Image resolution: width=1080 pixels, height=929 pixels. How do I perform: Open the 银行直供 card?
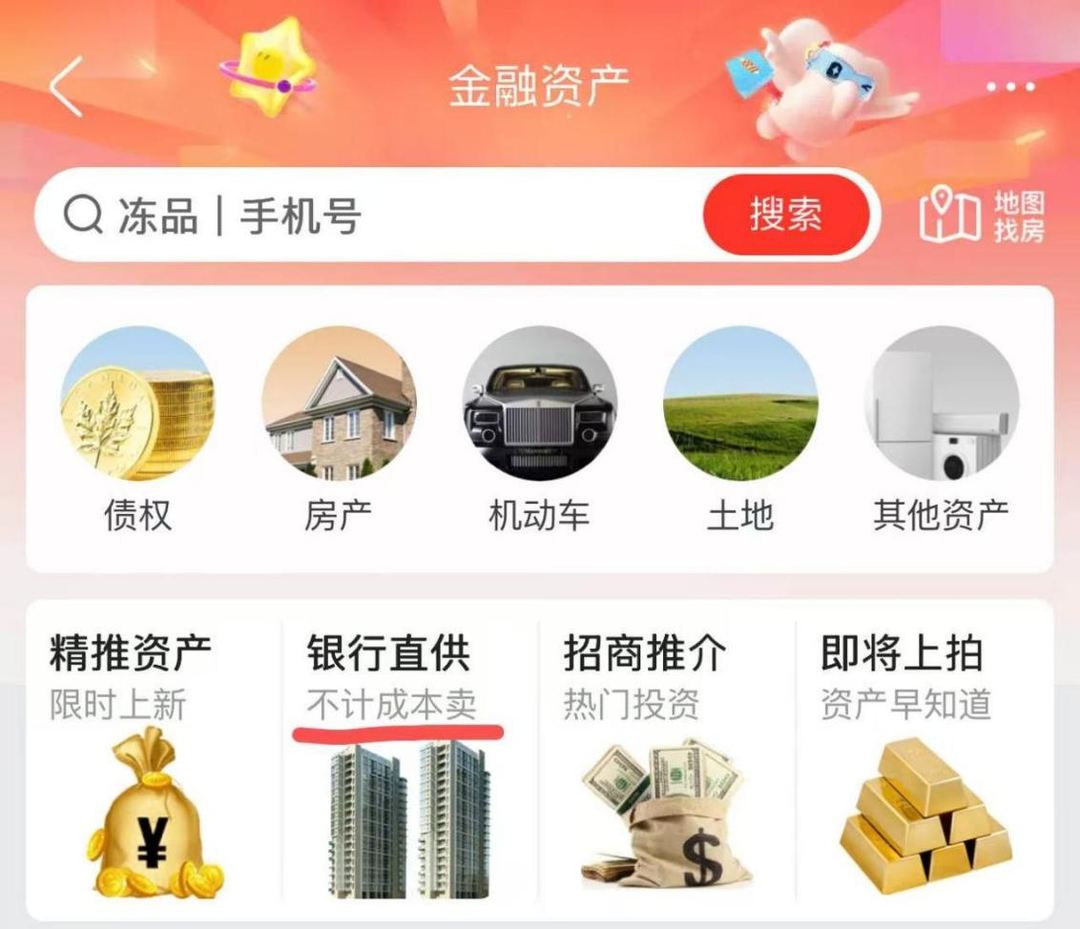[409, 760]
